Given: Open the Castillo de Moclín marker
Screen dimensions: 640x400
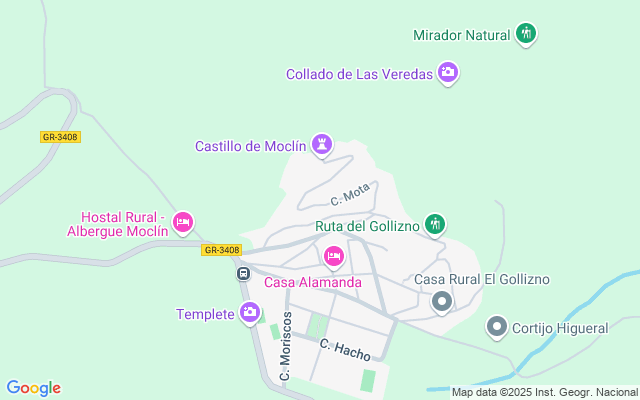Looking at the screenshot, I should (x=321, y=145).
